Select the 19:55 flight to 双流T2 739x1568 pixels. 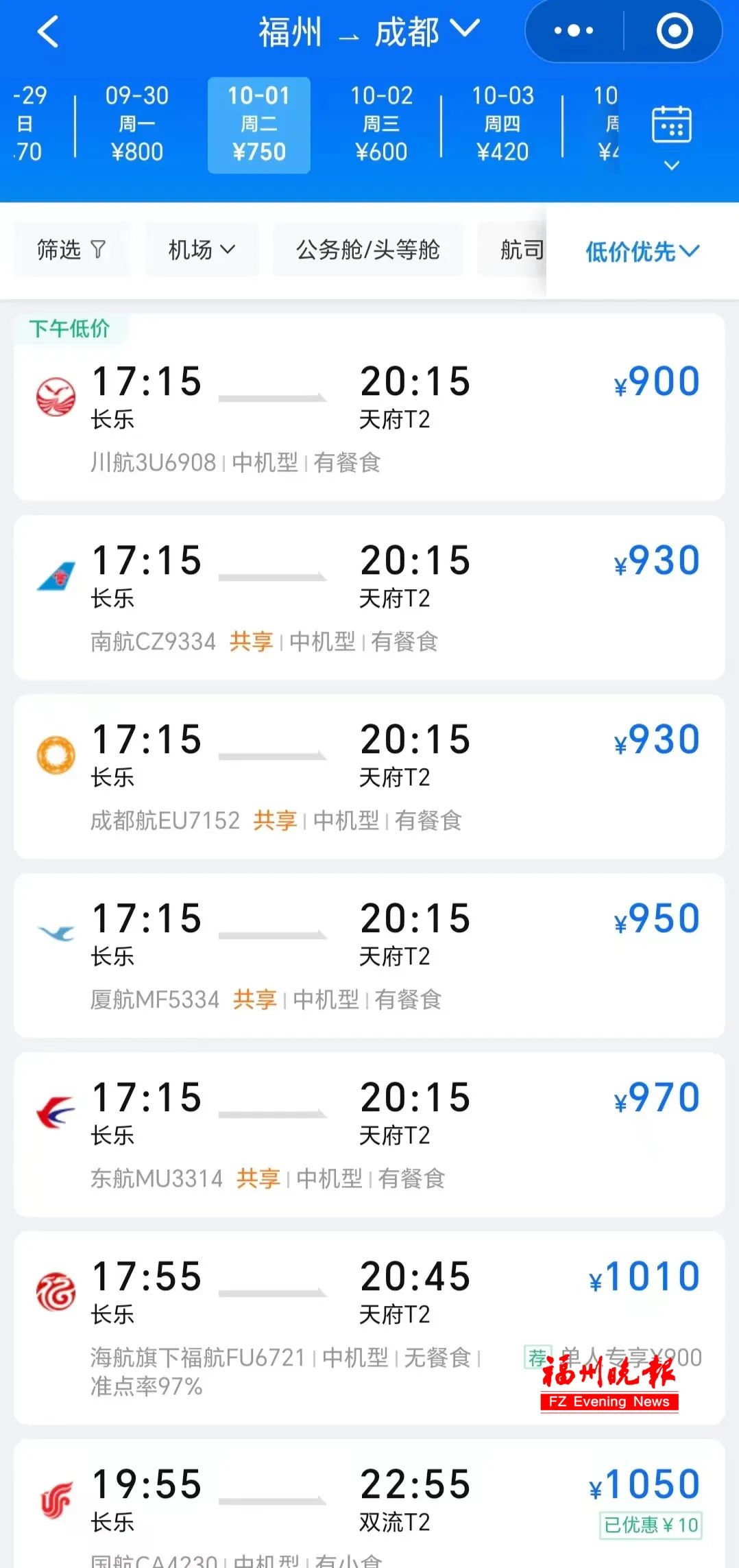[369, 1504]
